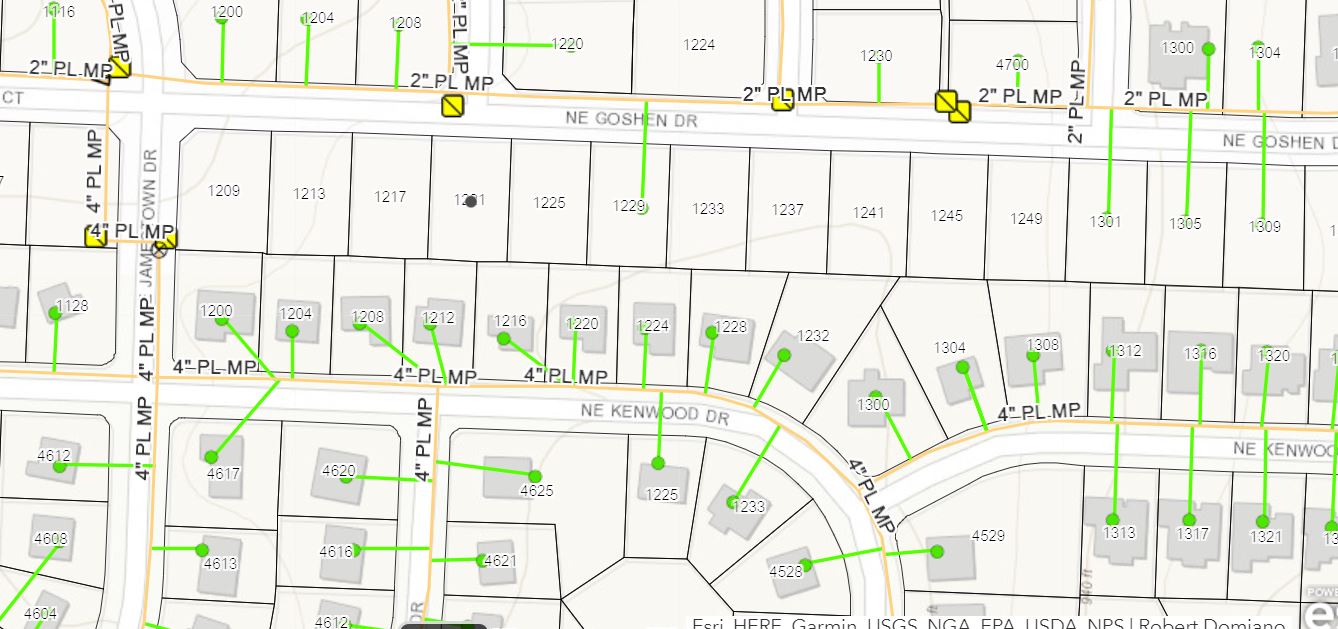This screenshot has width=1338, height=629.
Task: Select the green service point at house 1232
Action: [784, 355]
